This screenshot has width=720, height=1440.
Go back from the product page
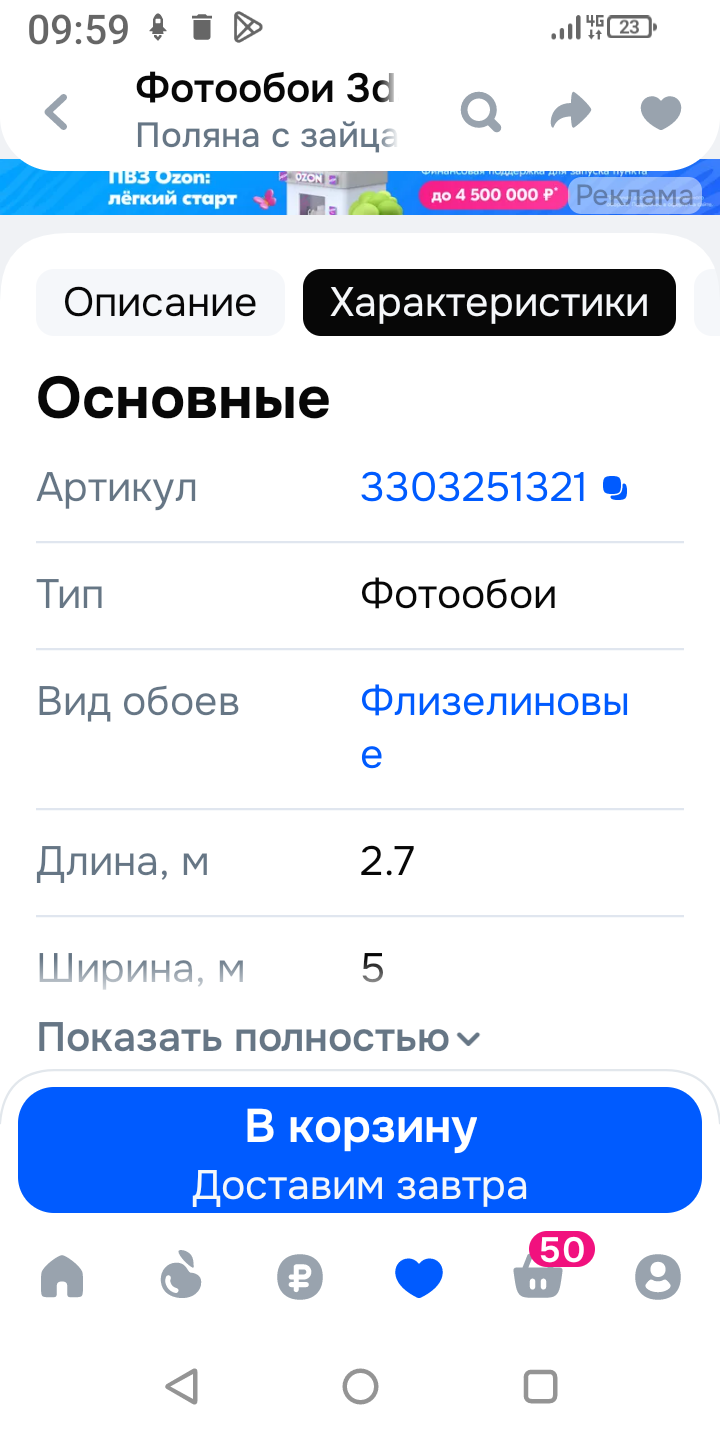pyautogui.click(x=57, y=112)
